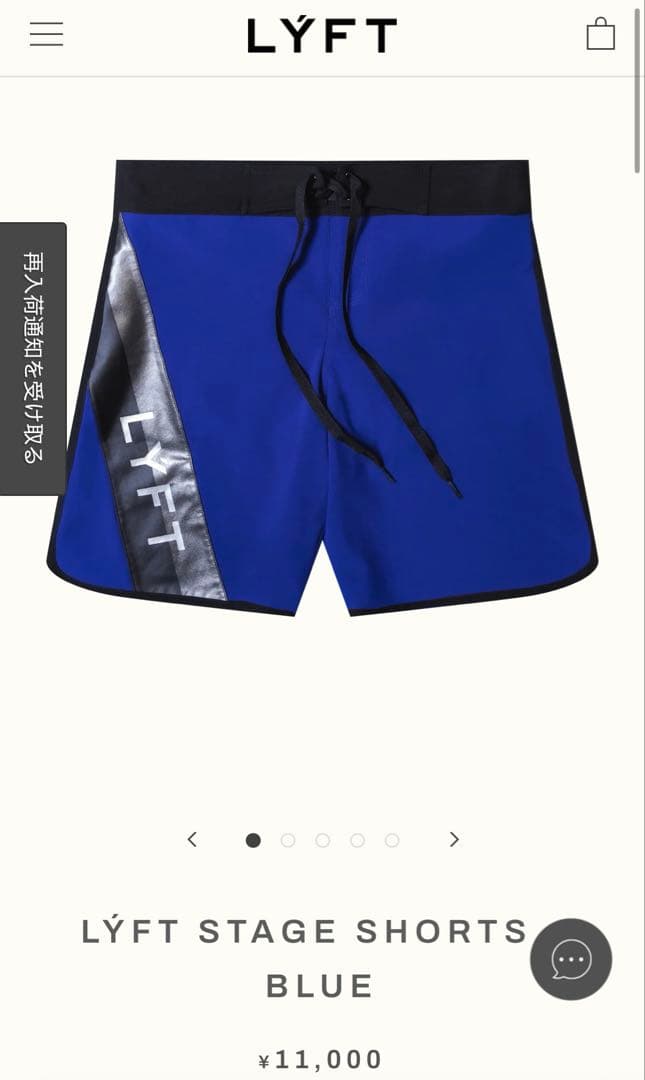
Task: Open the restock notification side tab
Action: point(33,358)
